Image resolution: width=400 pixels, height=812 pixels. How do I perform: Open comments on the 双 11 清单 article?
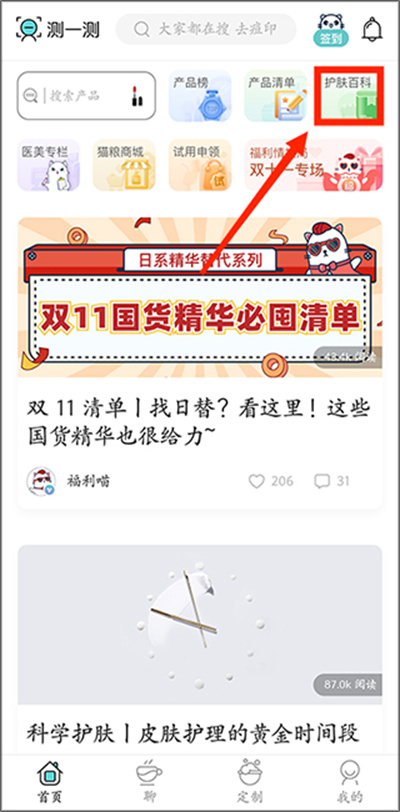point(332,481)
